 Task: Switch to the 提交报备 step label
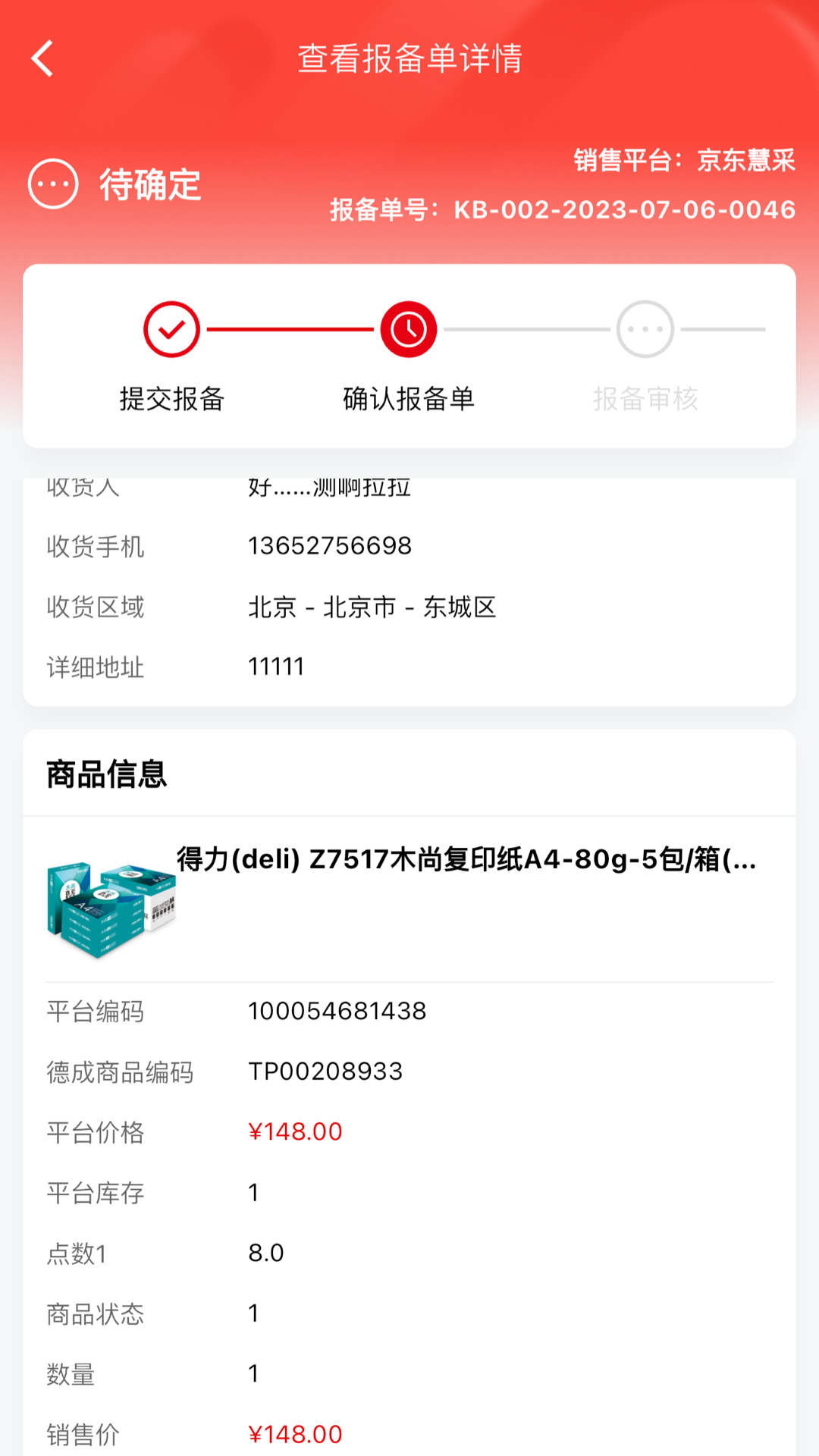coord(170,398)
